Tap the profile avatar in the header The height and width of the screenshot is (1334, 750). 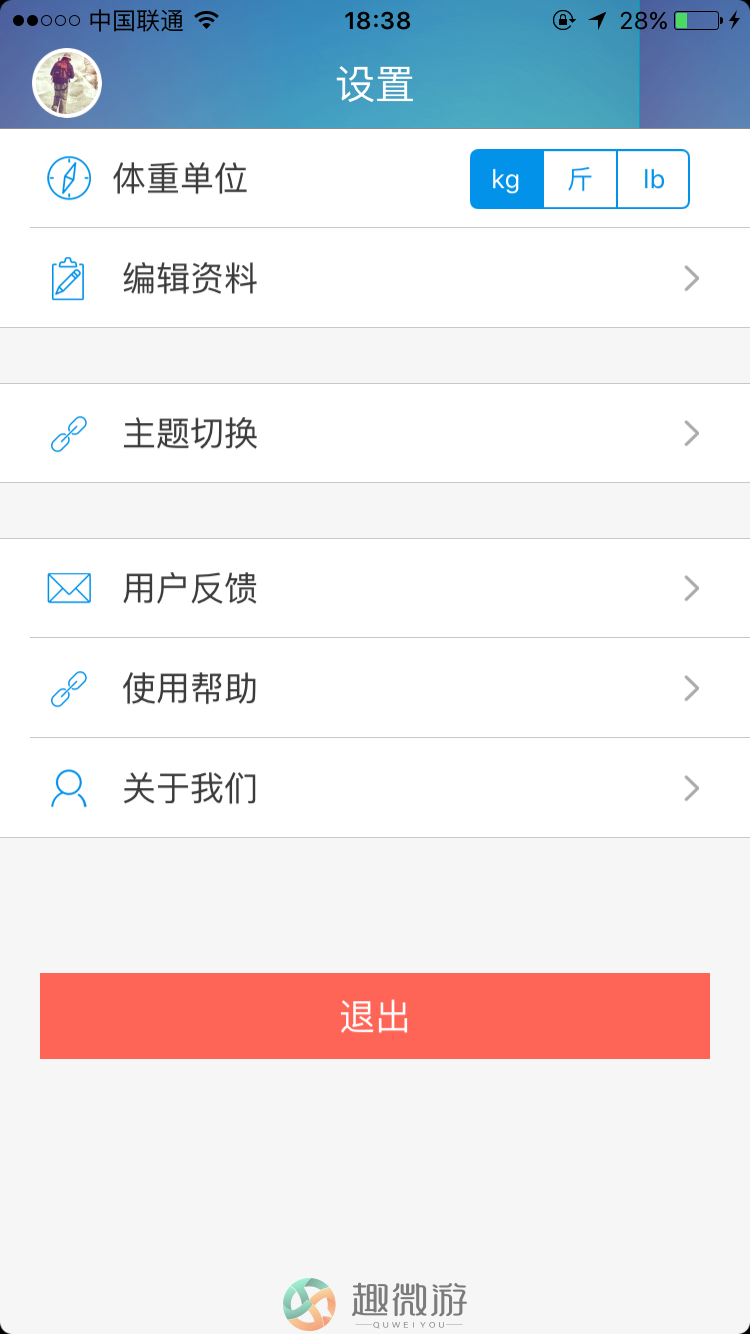[x=67, y=83]
